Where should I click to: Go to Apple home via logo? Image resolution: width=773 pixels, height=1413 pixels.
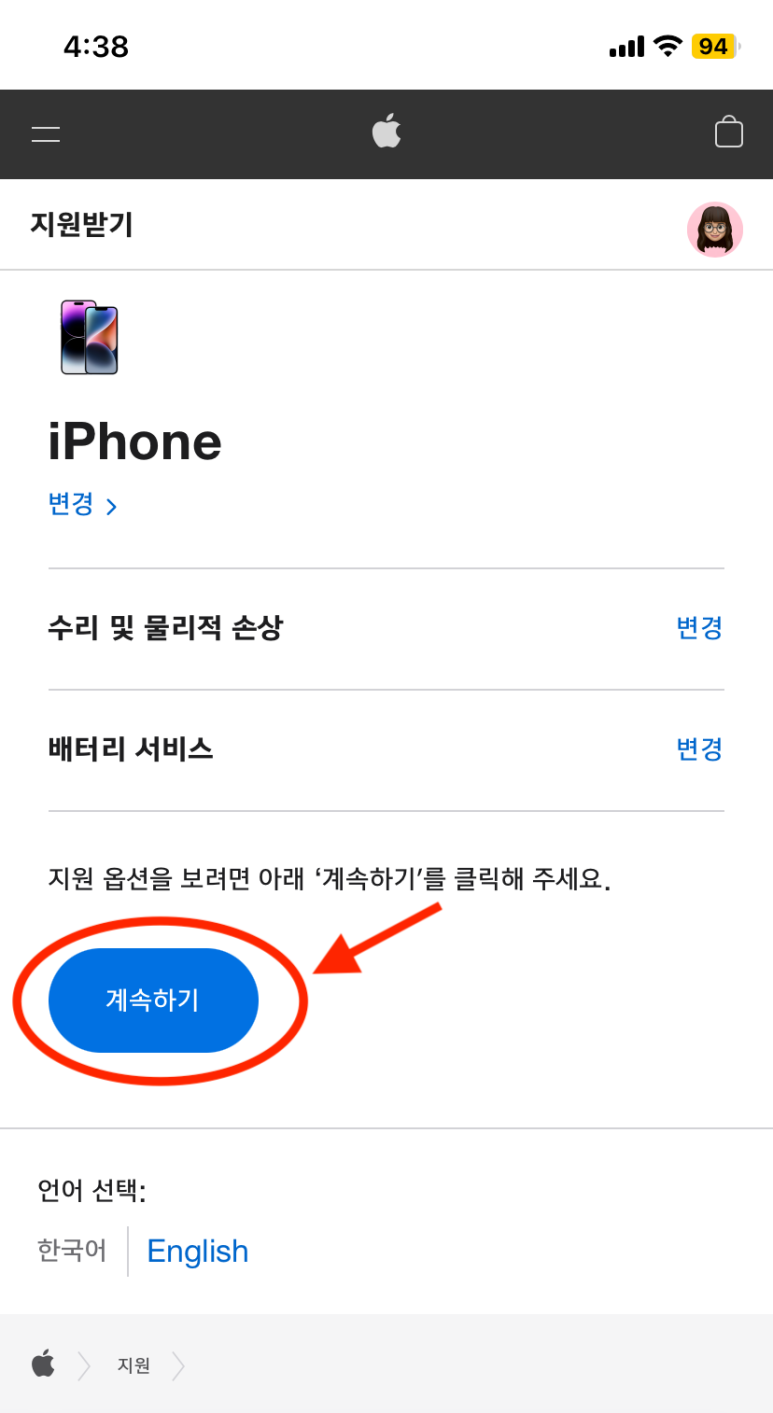coord(386,132)
